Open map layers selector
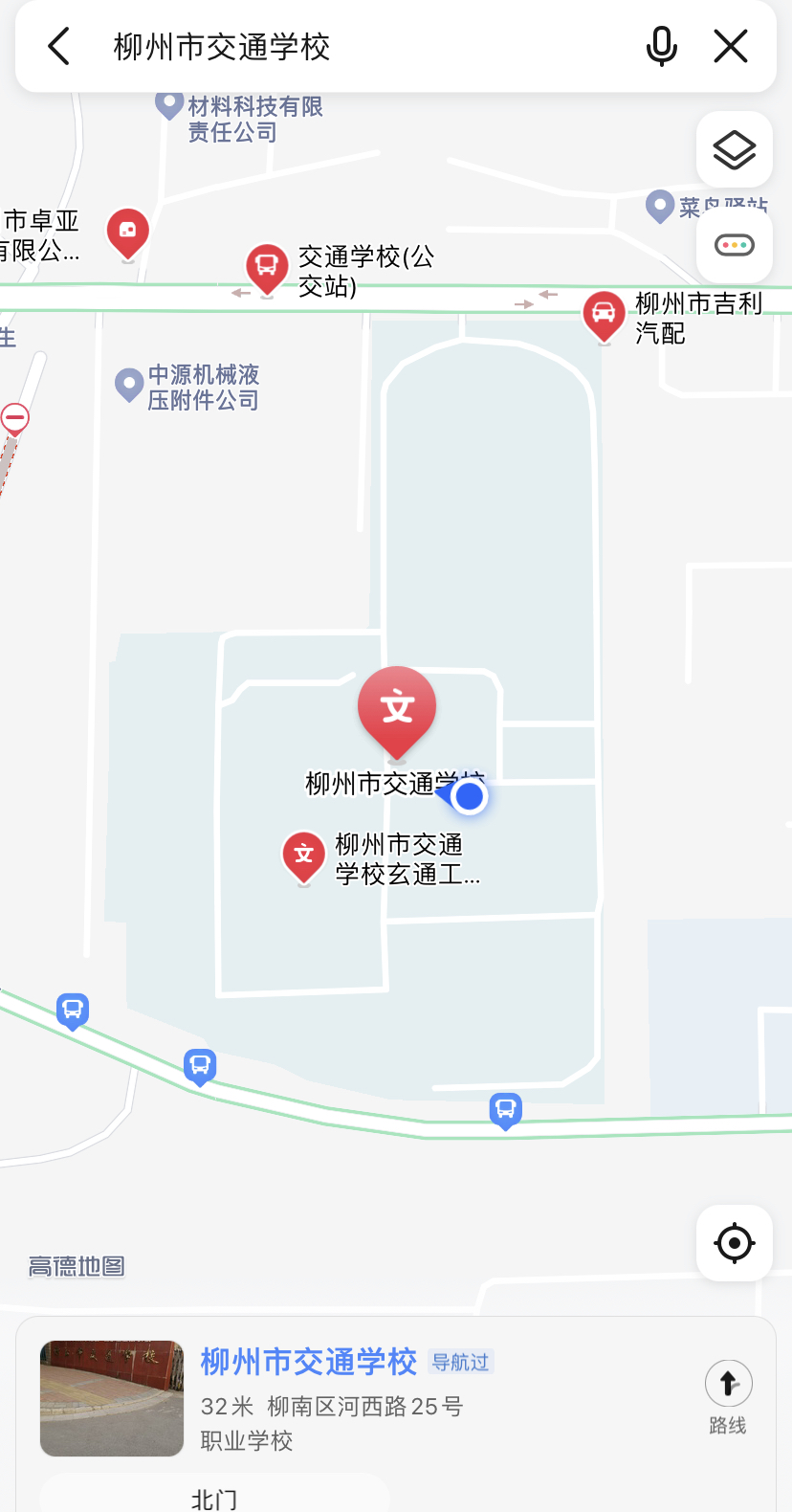Image resolution: width=792 pixels, height=1512 pixels. pos(734,149)
